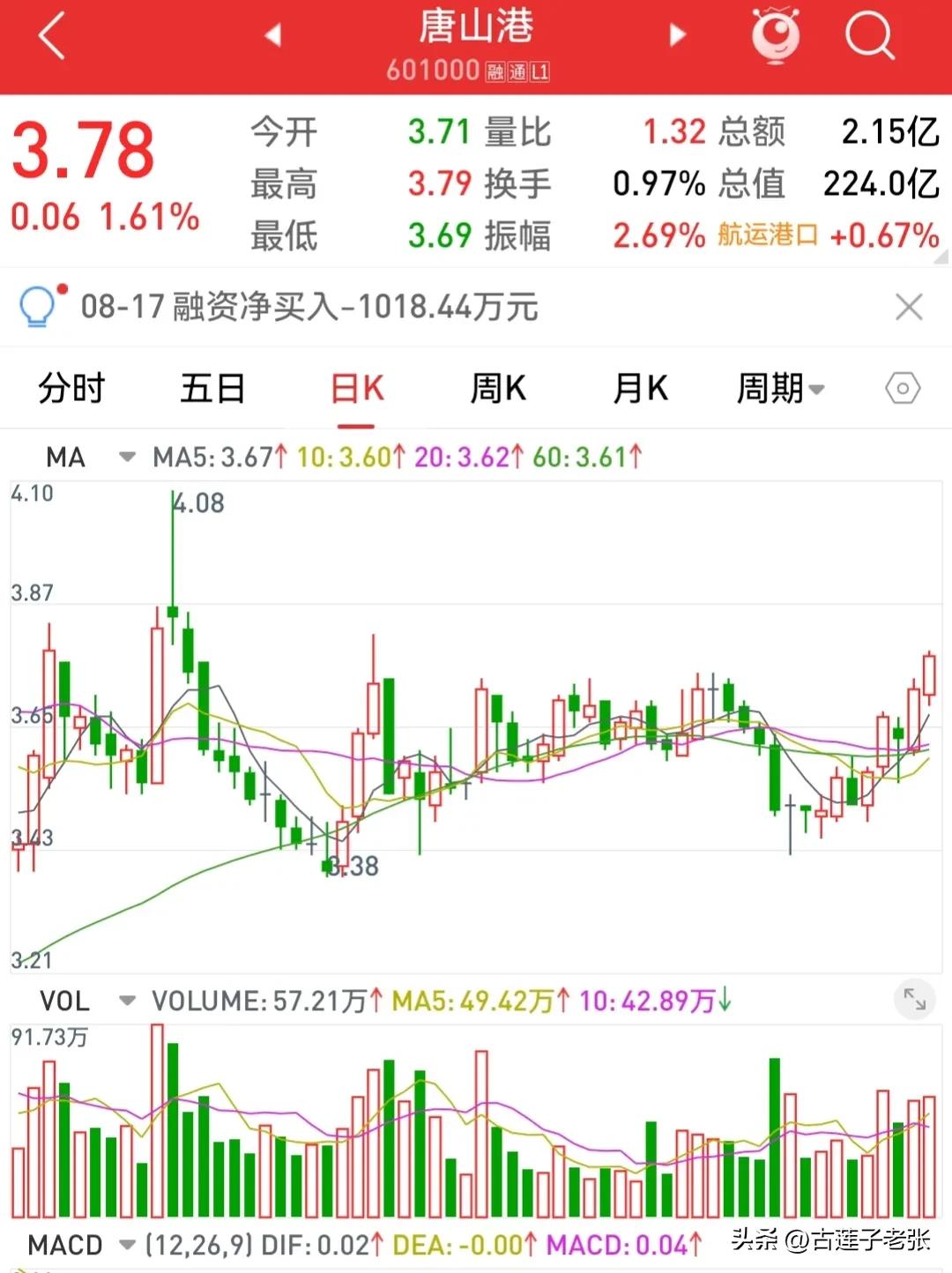
Task: Go to next stock via right header arrow
Action: tap(677, 33)
